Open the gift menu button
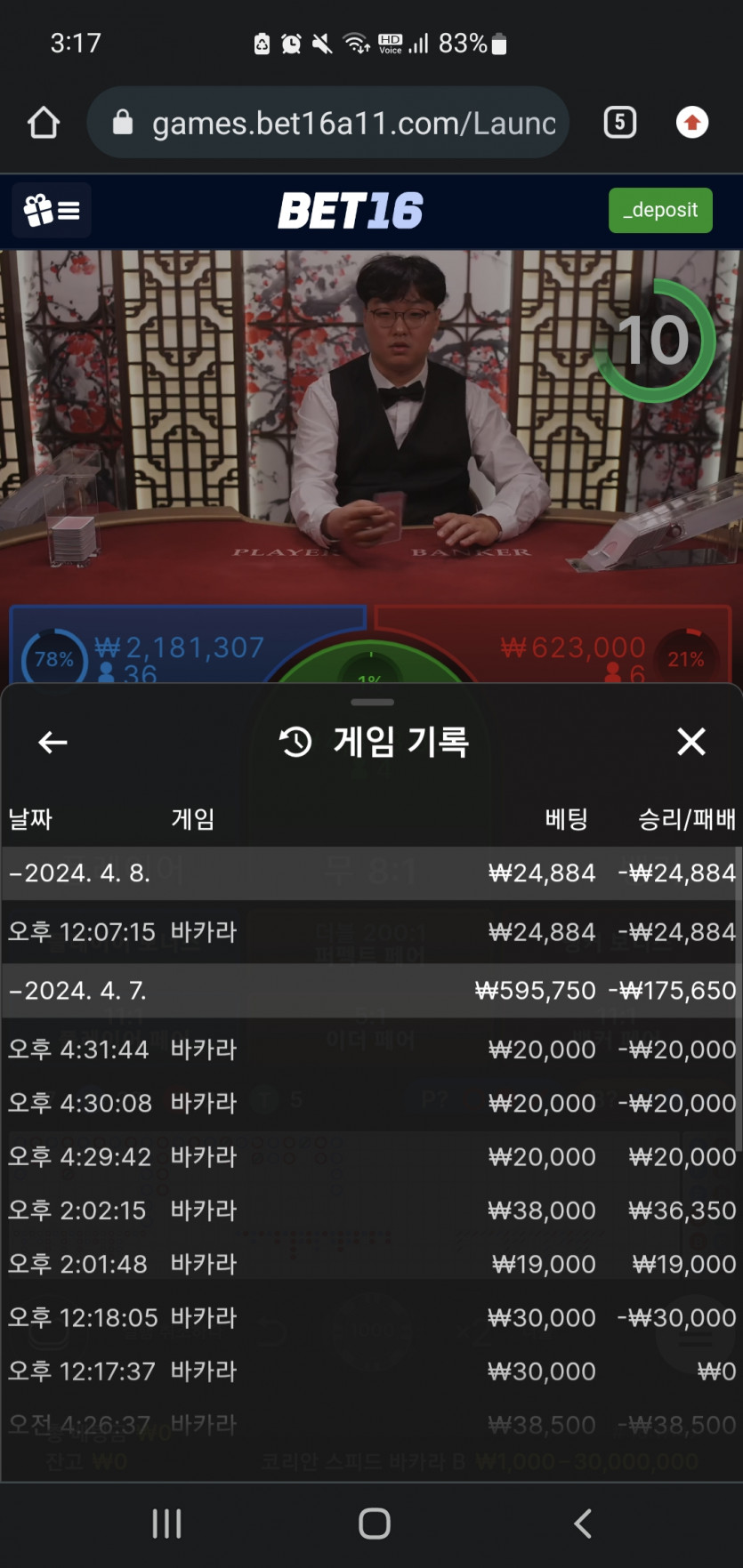The width and height of the screenshot is (743, 1568). coord(52,211)
